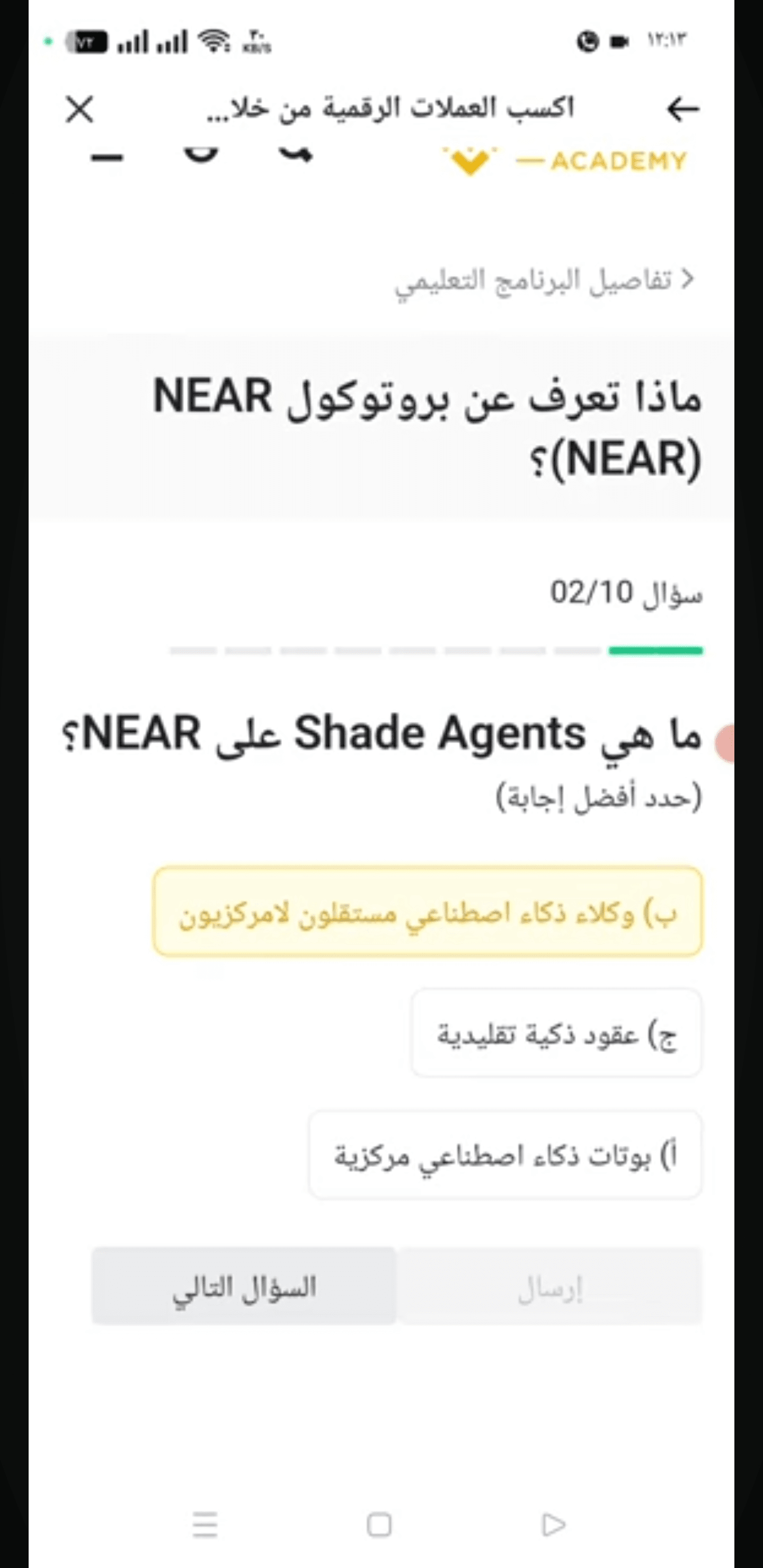This screenshot has height=1568, width=763.
Task: Go back using the top arrow
Action: pos(682,110)
